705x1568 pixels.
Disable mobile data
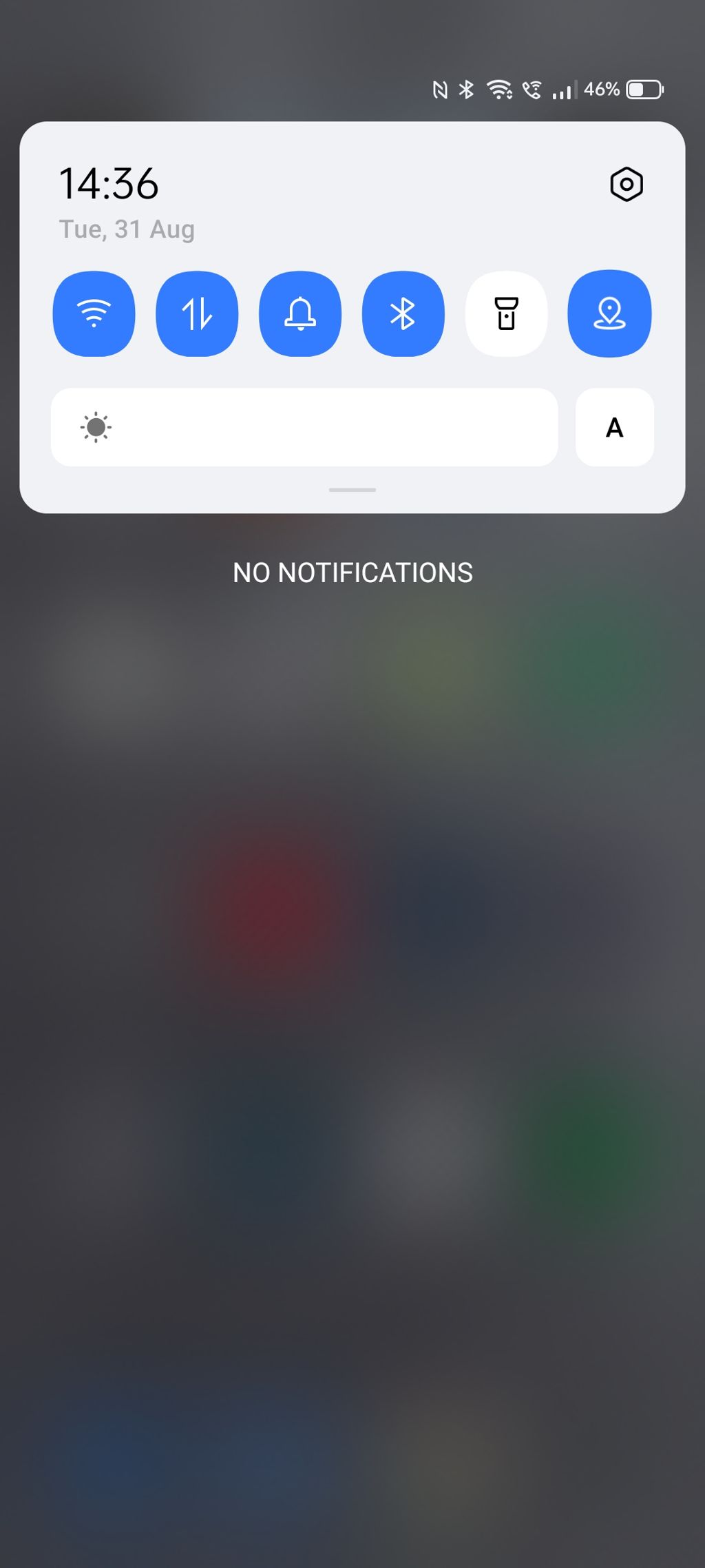(197, 314)
